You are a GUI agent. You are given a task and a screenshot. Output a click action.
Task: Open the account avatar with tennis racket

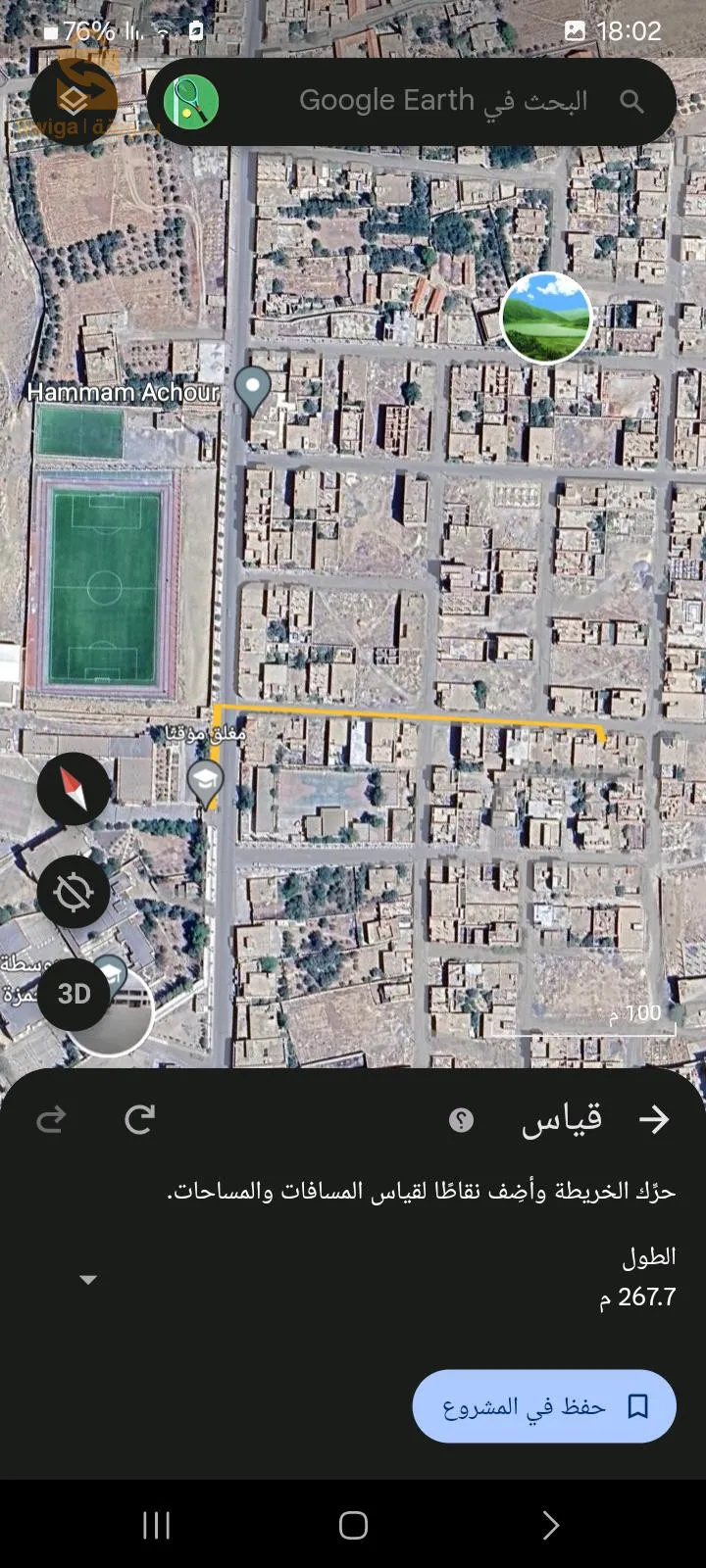coord(191,102)
